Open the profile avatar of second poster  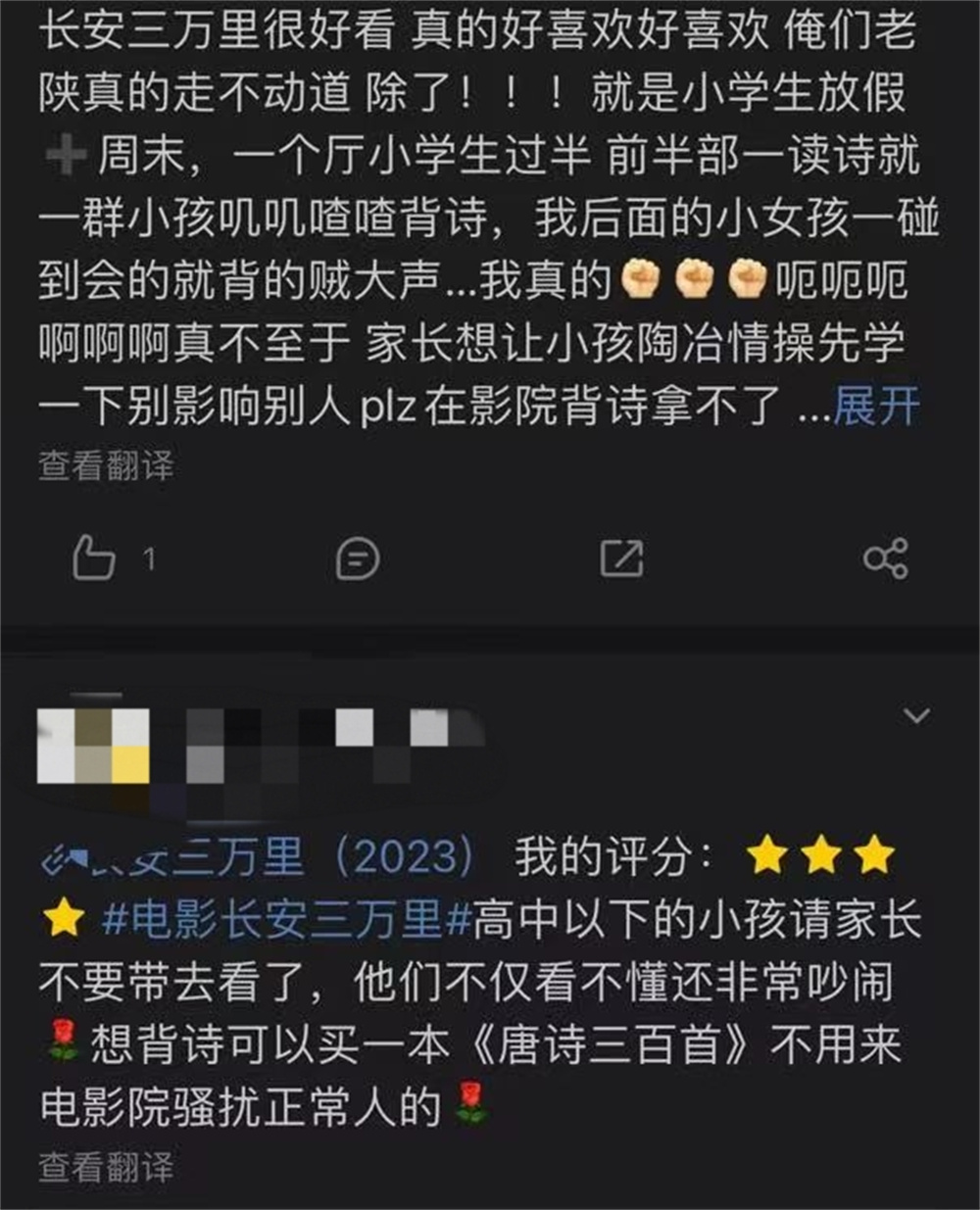tap(93, 747)
